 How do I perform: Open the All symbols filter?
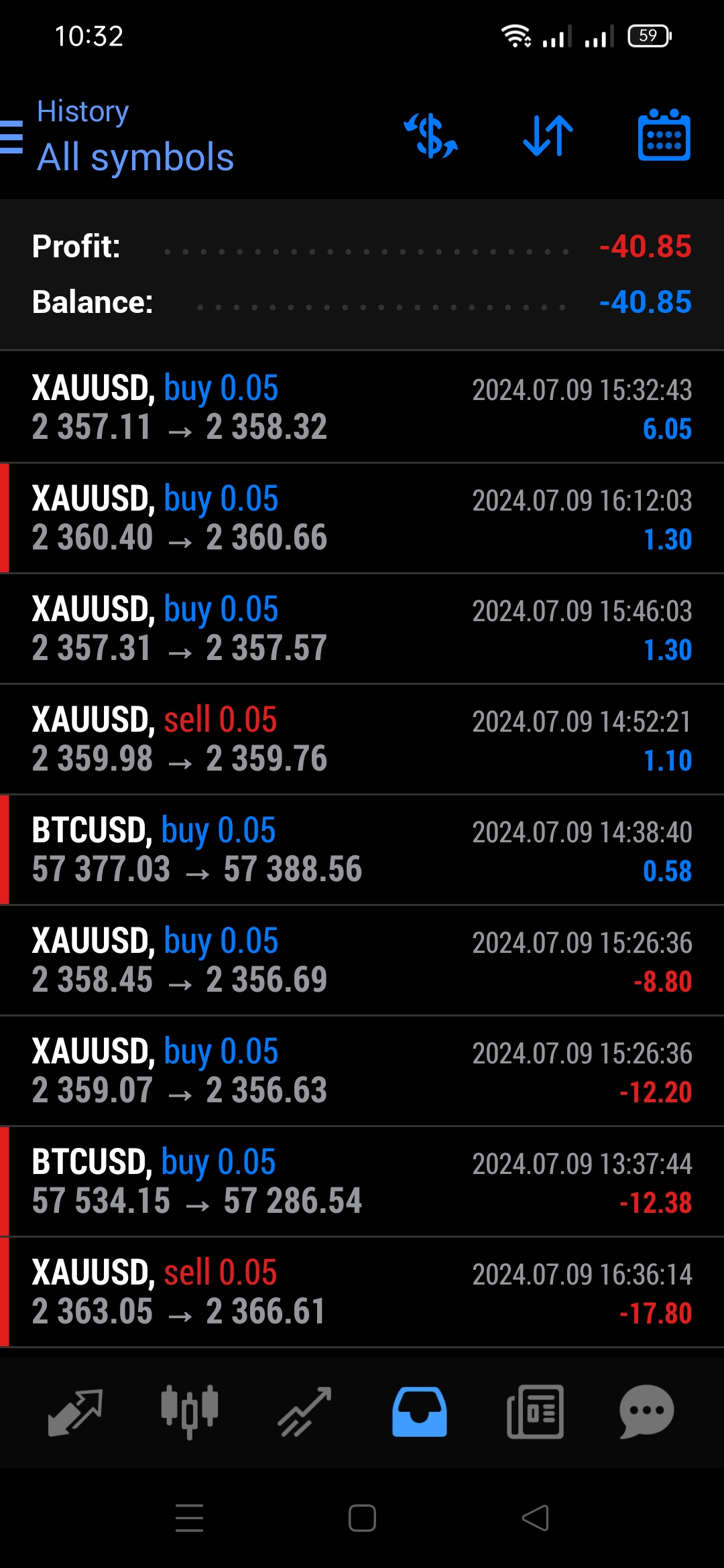135,157
